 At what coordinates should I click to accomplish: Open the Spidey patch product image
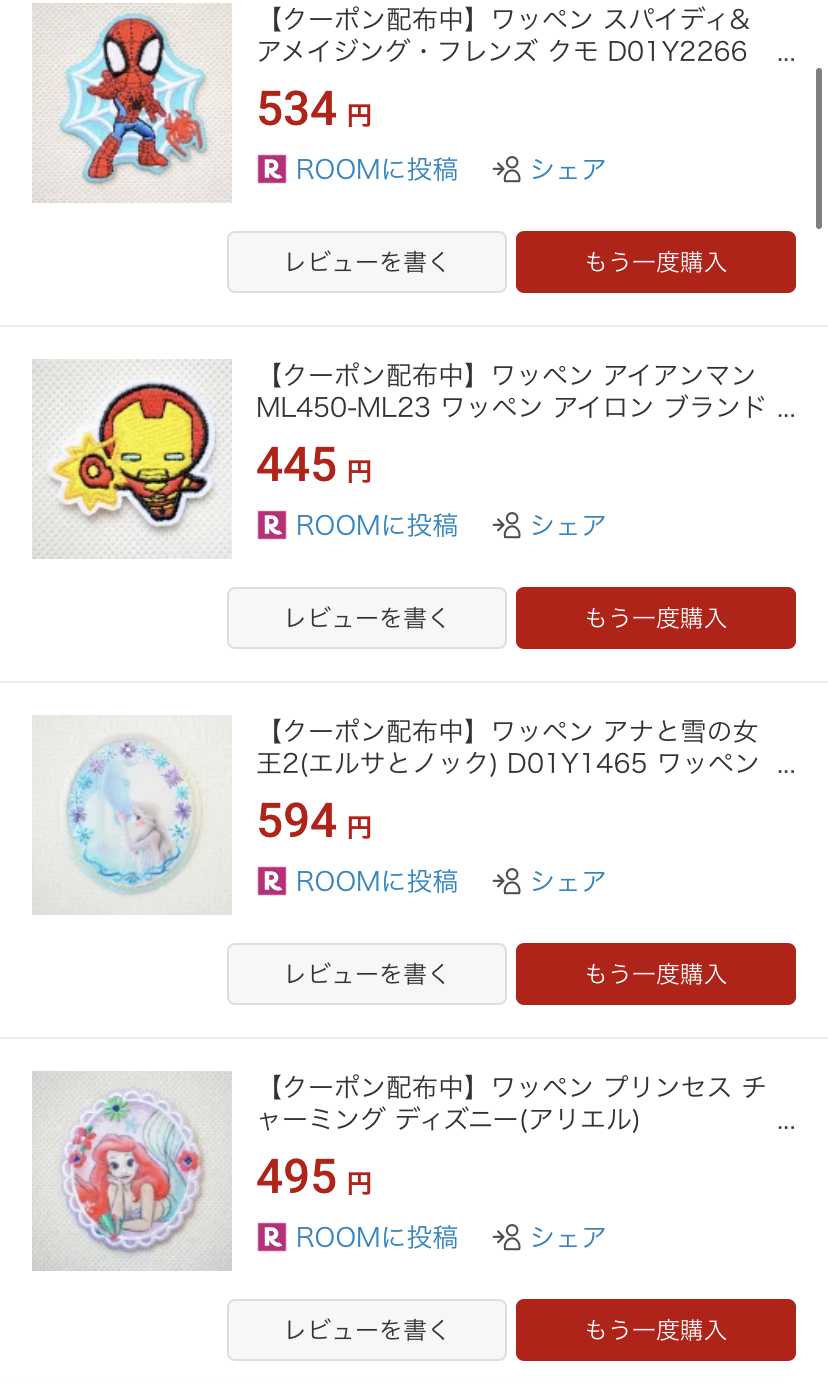click(x=132, y=103)
